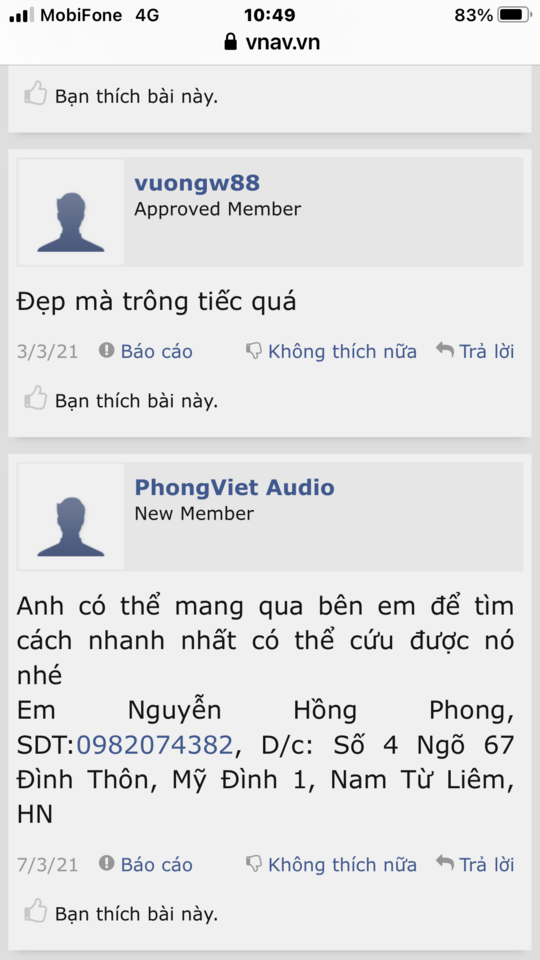
Task: Unlike the PhongViet Audio post from 7/3/21
Action: pyautogui.click(x=331, y=864)
